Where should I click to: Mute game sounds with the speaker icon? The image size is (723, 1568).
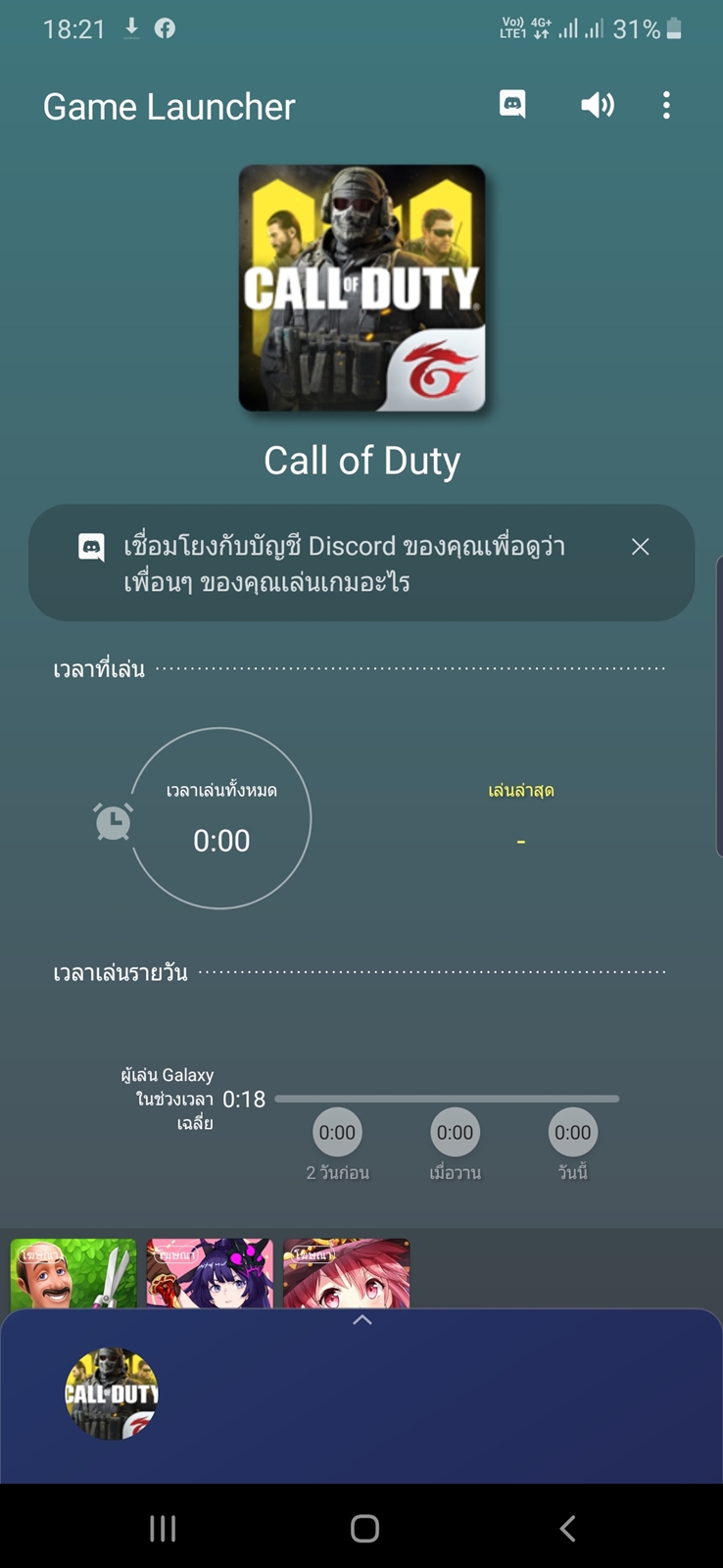[597, 105]
